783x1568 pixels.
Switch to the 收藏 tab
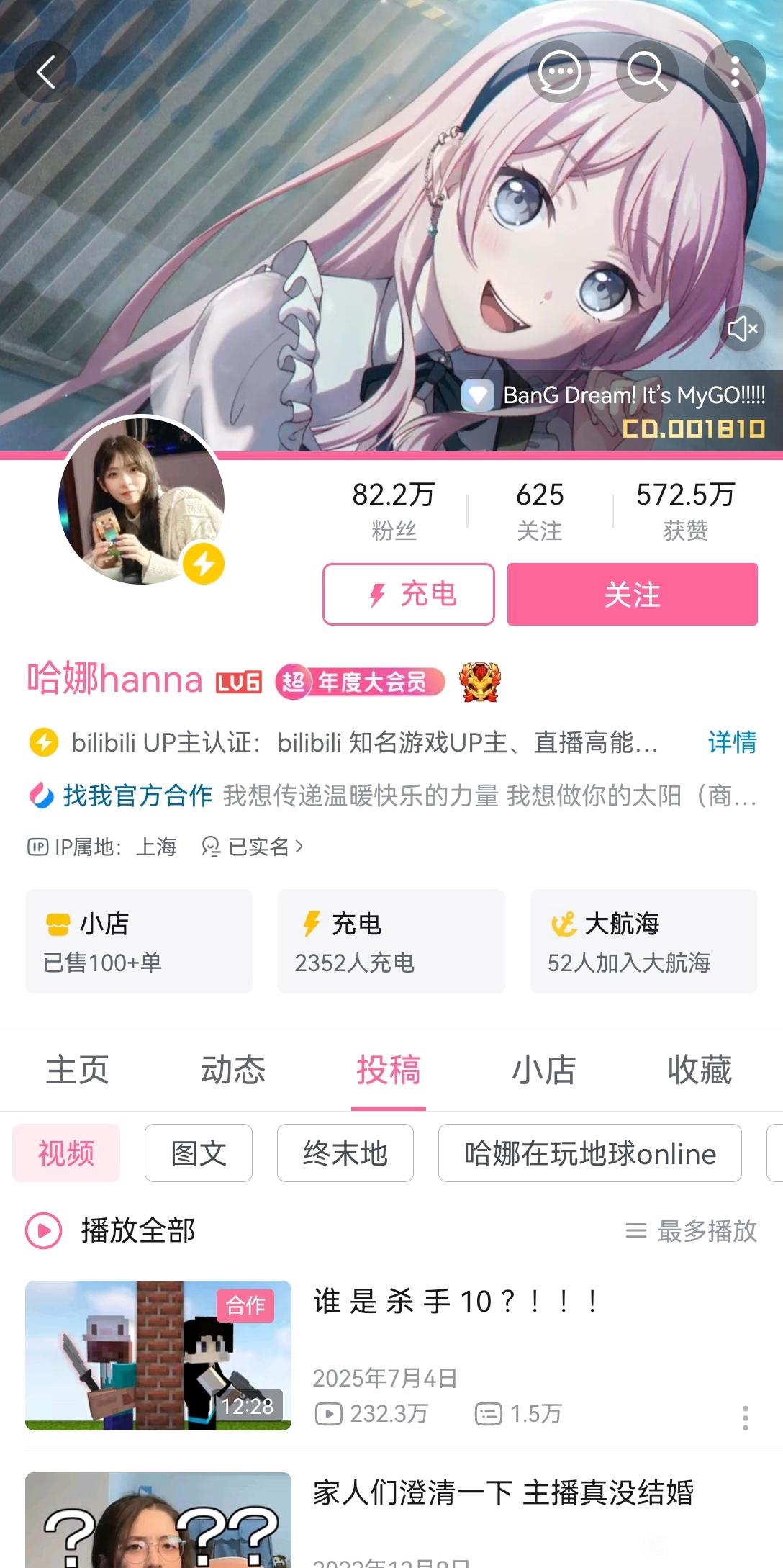(699, 1070)
